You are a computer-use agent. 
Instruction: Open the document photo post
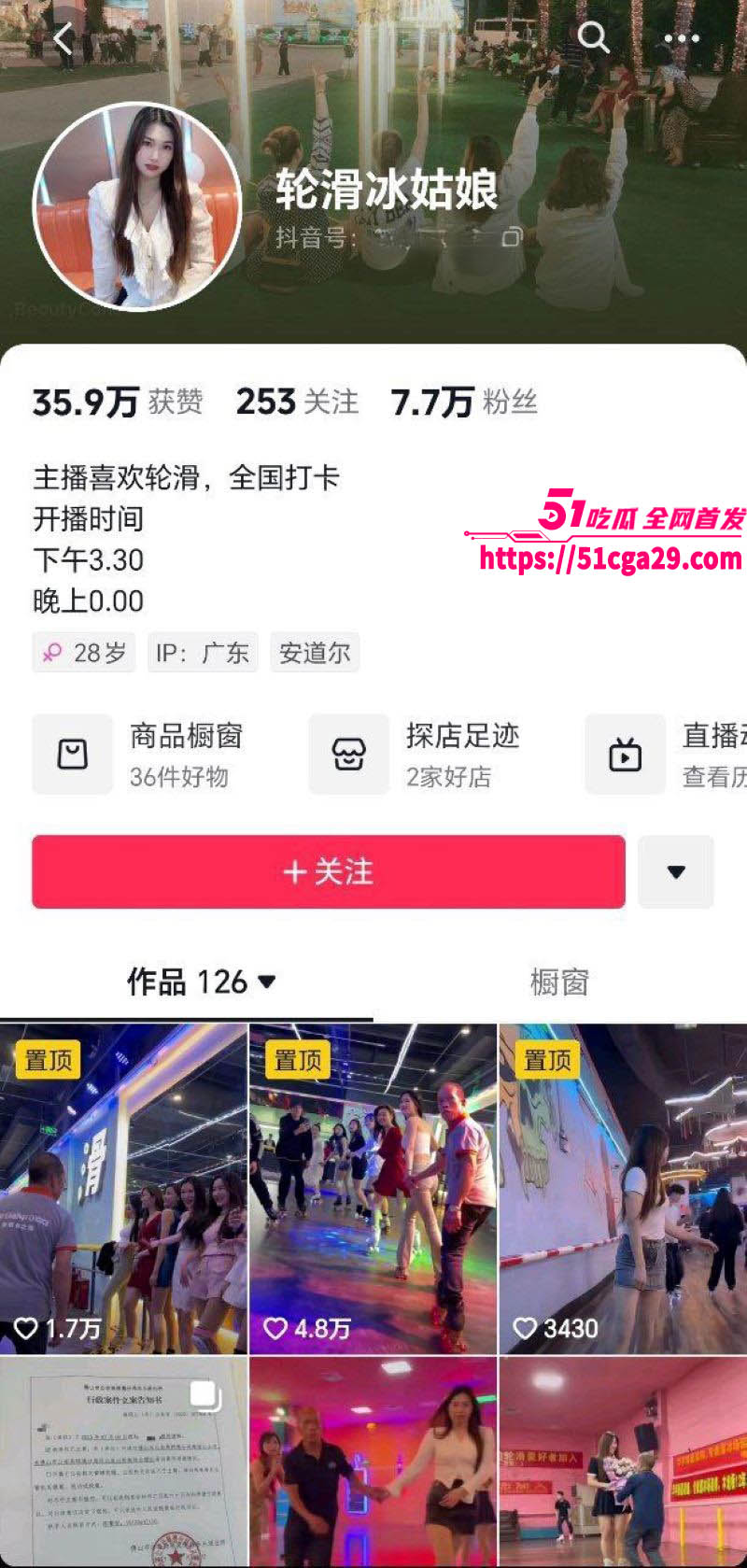[x=123, y=1462]
